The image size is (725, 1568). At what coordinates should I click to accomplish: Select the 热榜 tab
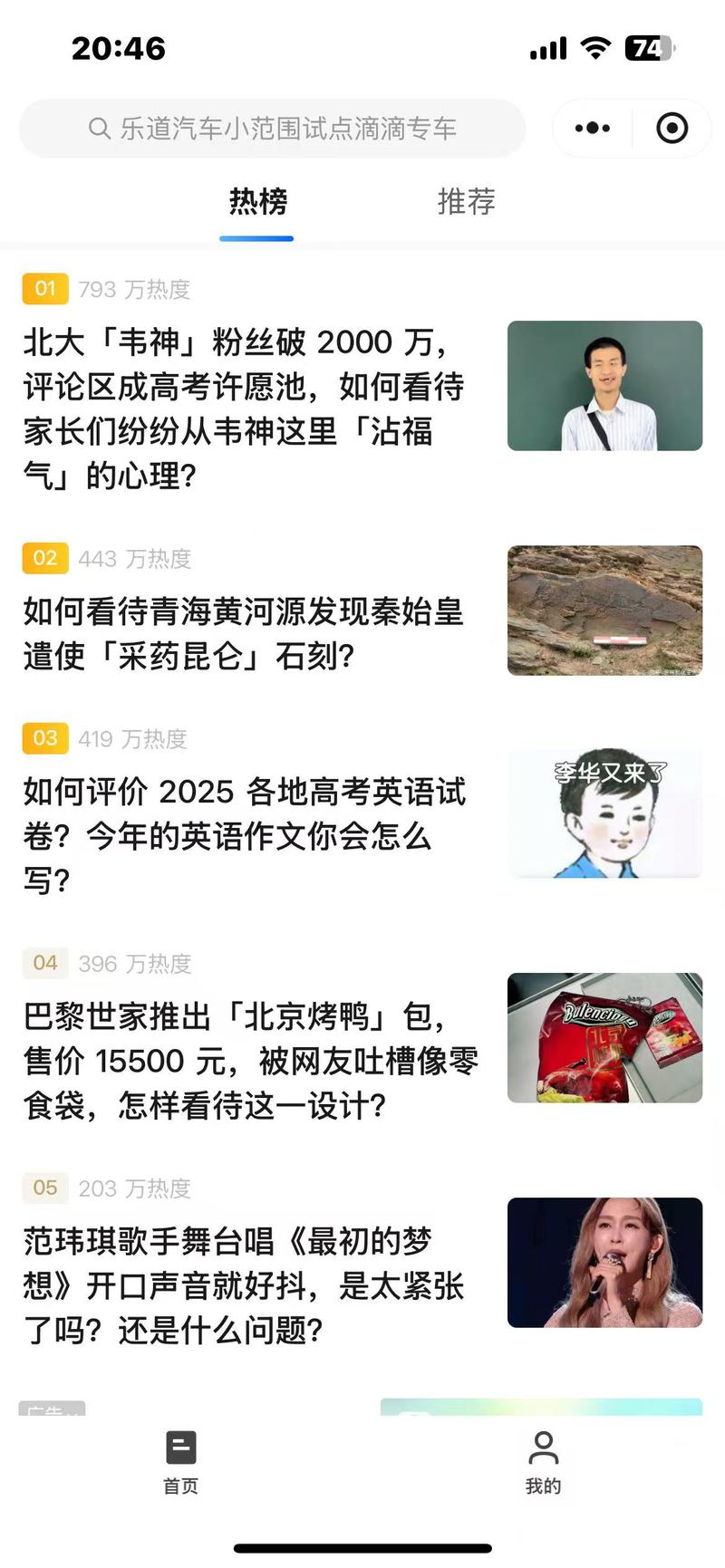click(257, 201)
